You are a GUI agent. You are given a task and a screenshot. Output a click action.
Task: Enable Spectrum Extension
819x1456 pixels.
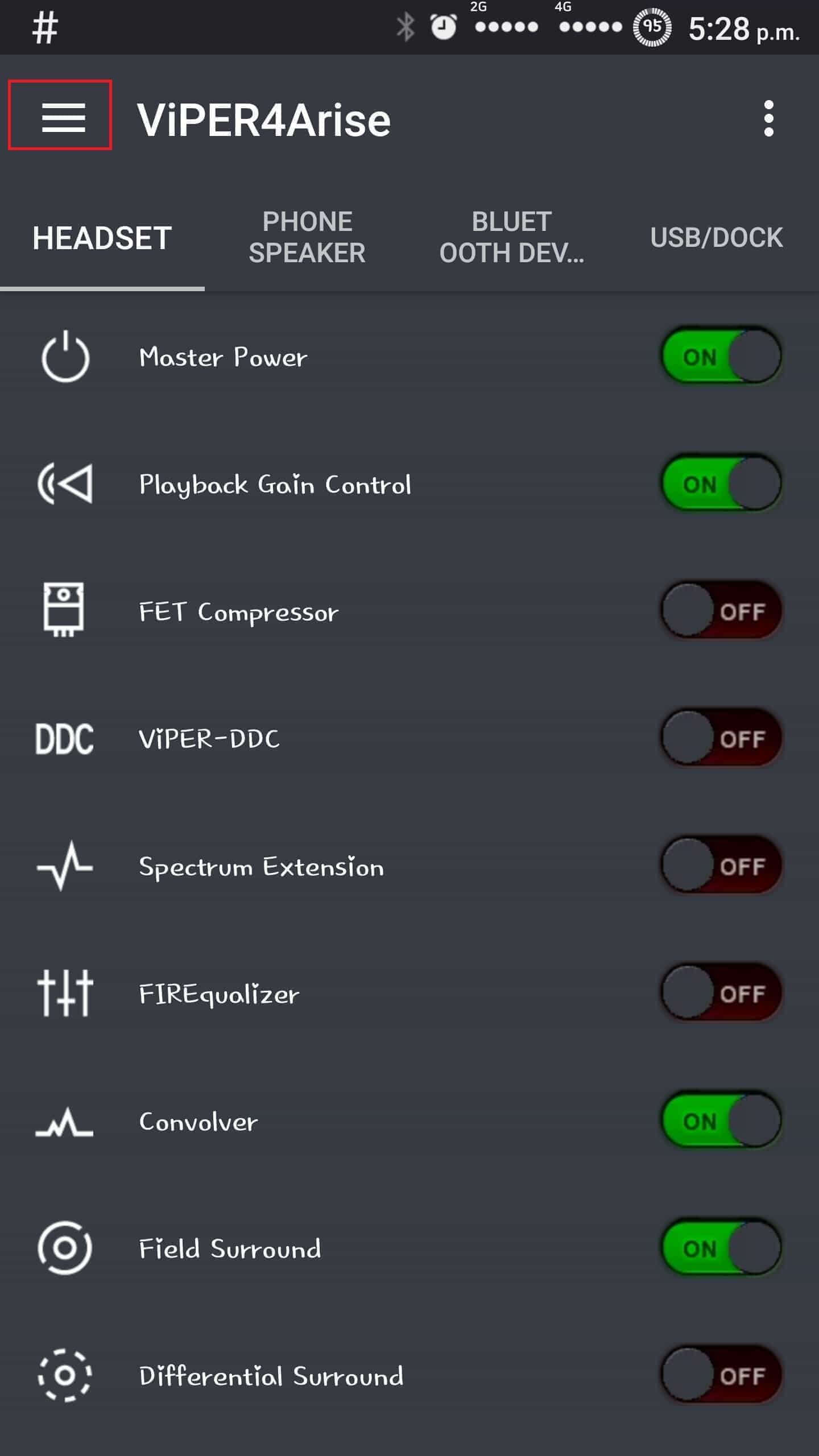[721, 866]
